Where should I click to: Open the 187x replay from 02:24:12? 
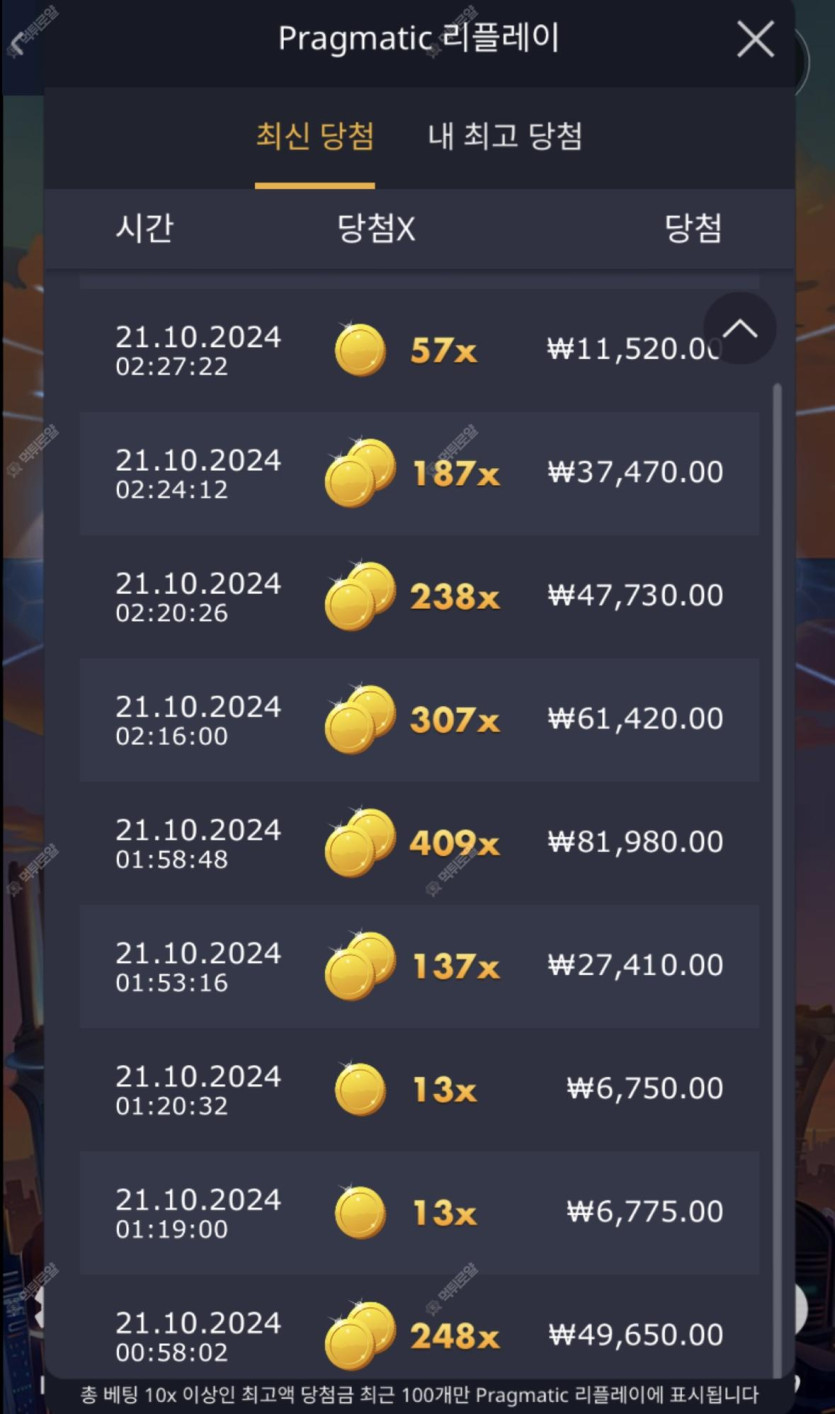click(x=419, y=472)
